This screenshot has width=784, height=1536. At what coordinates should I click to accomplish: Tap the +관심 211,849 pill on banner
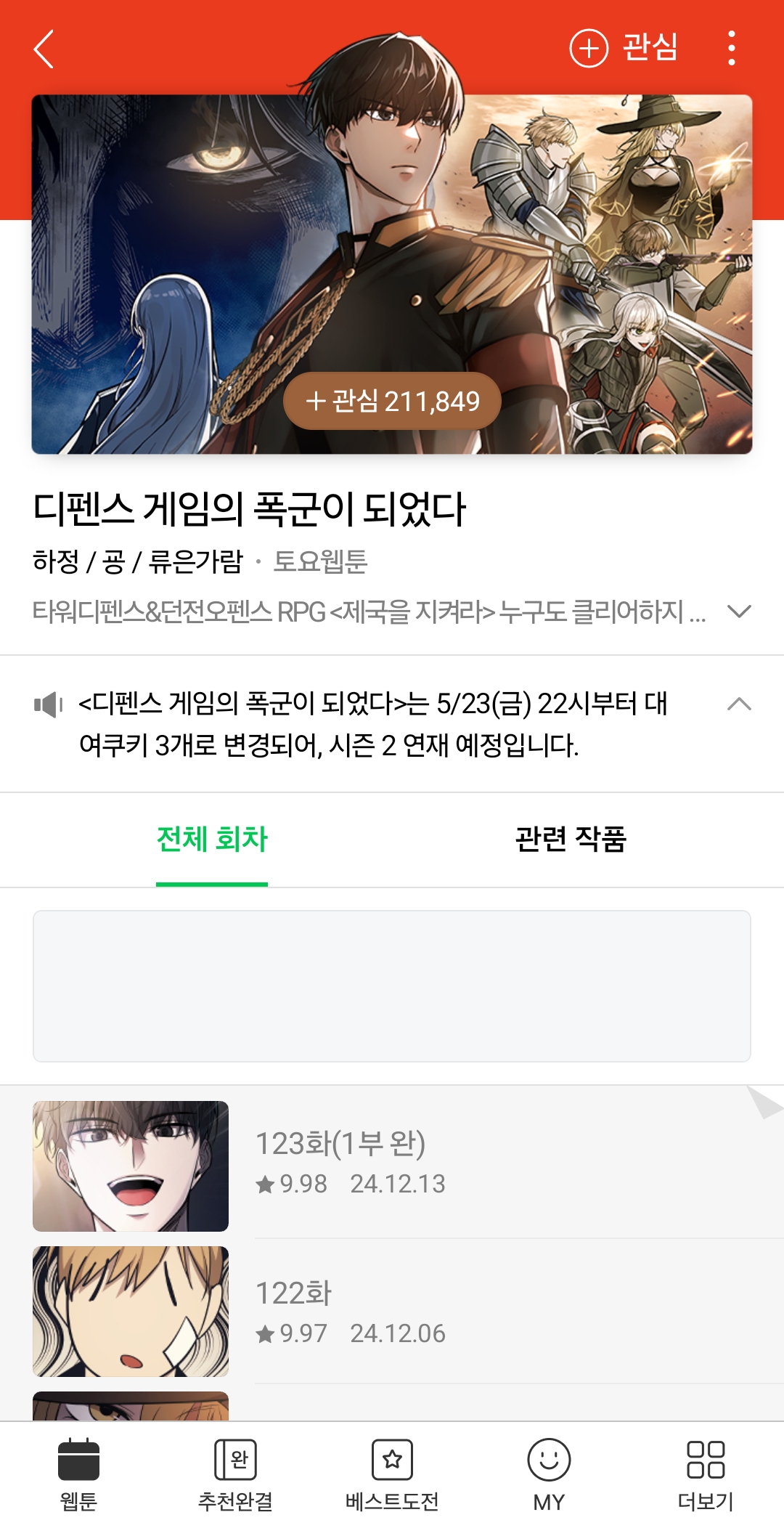392,401
